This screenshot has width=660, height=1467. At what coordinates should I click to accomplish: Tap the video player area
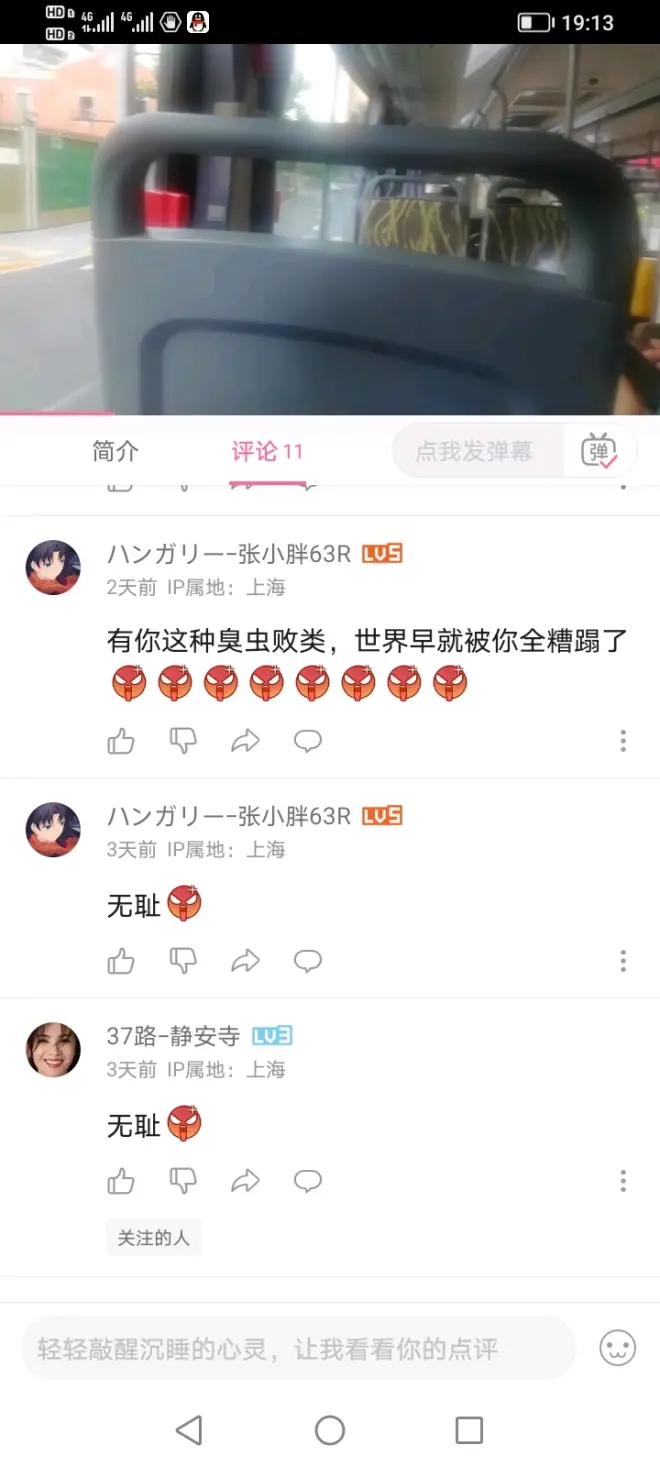click(x=330, y=228)
